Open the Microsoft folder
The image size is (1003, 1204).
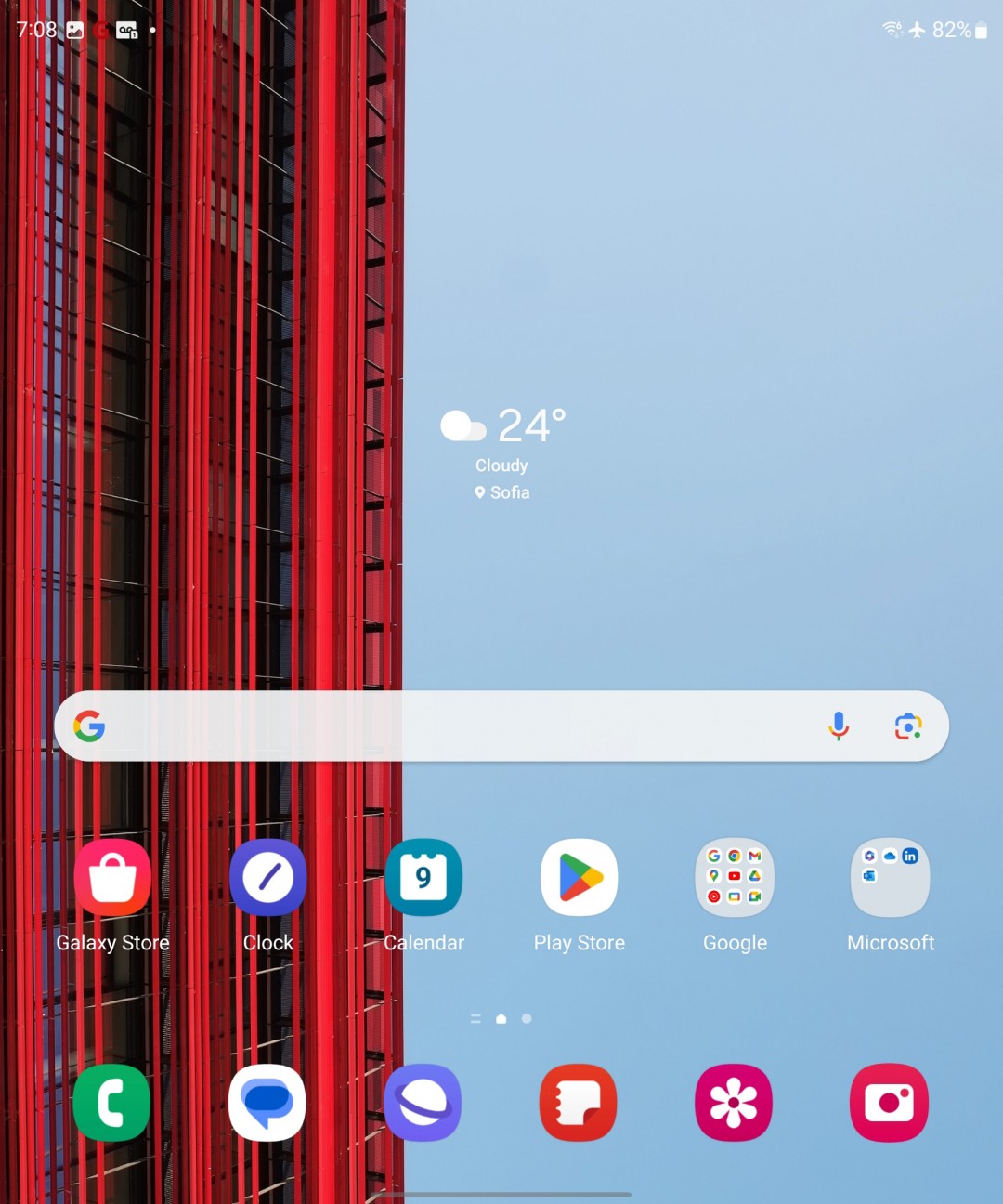point(890,878)
